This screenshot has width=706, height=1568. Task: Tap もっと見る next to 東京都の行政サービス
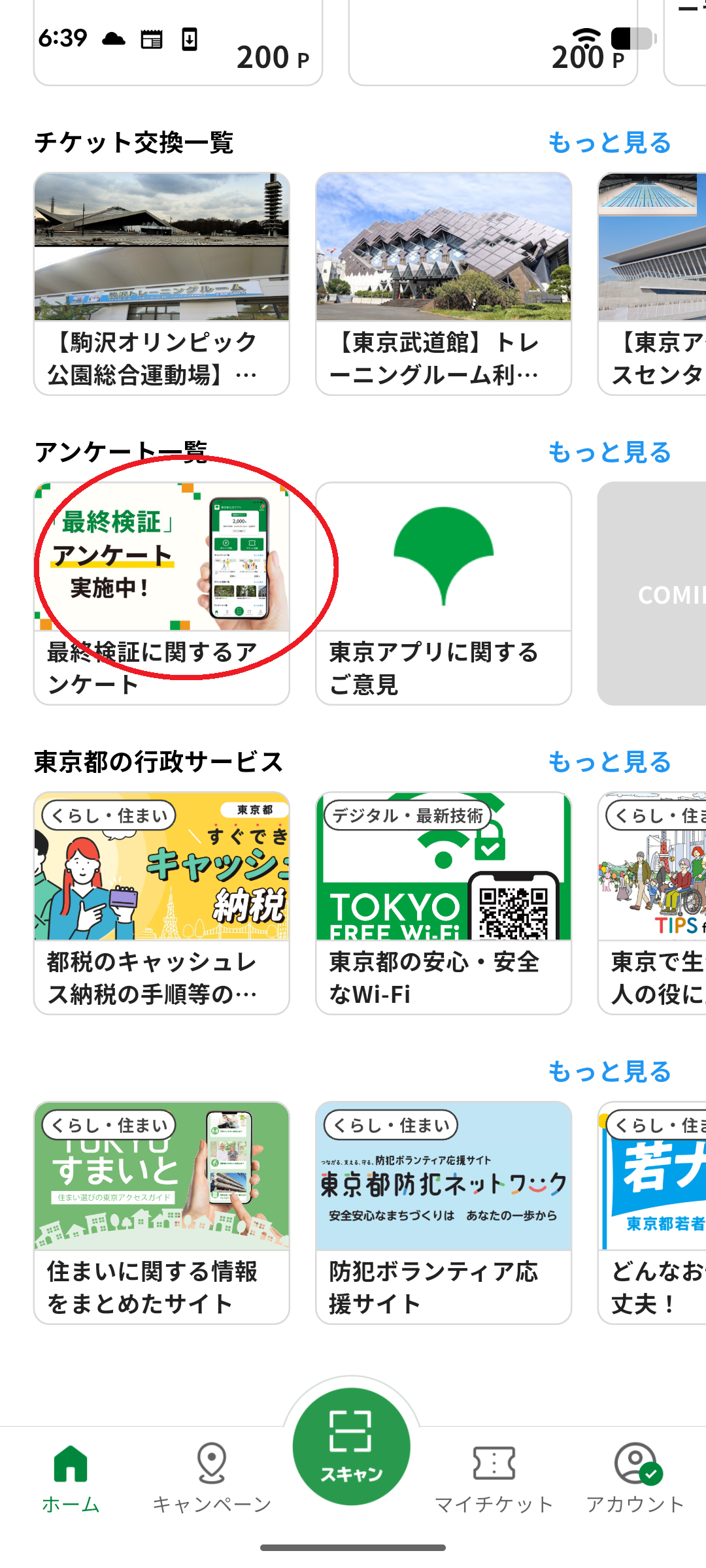(609, 762)
